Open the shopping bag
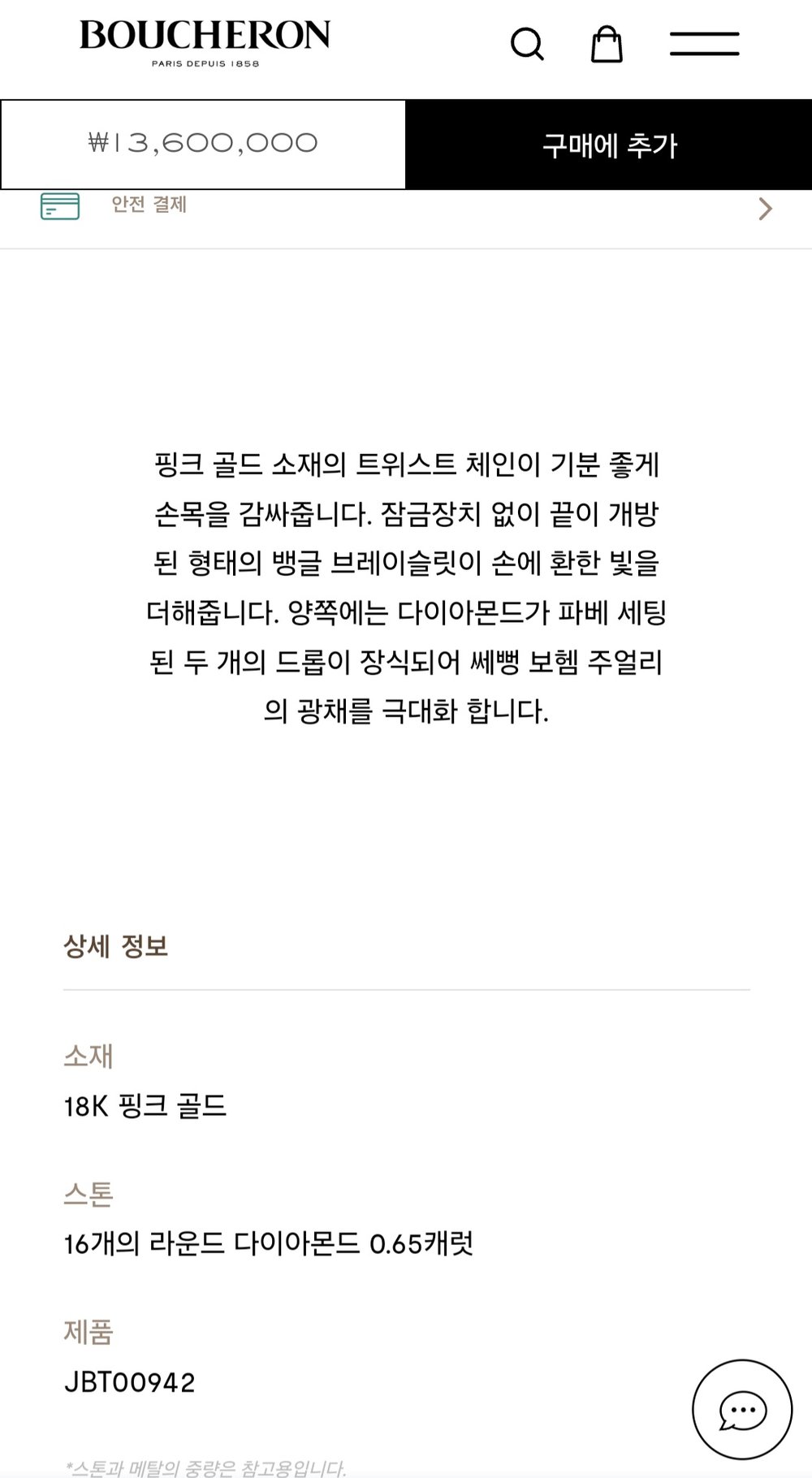 606,44
